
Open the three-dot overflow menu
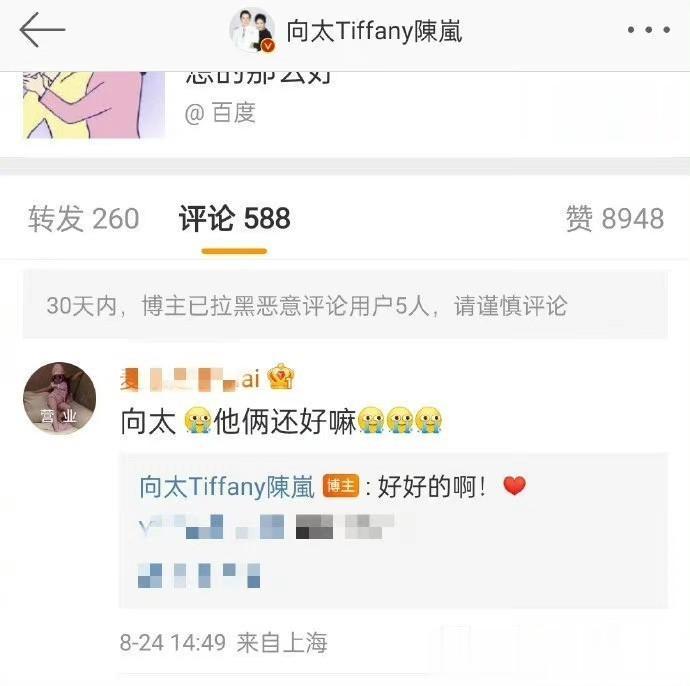click(647, 31)
